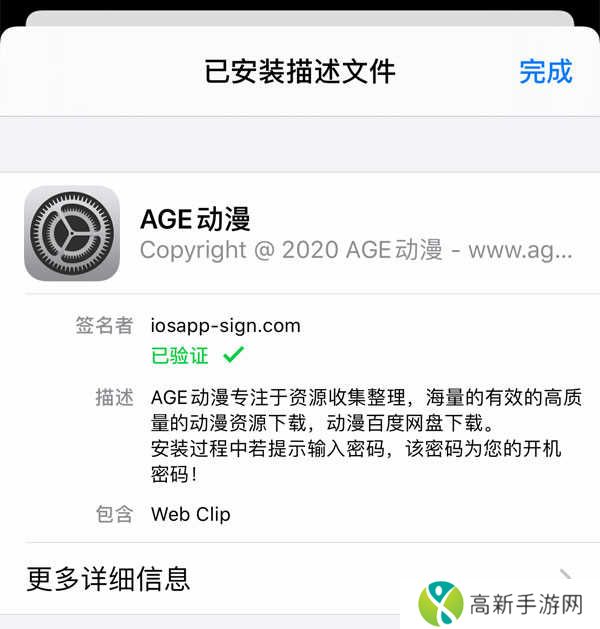Tap 完成 to finish profile installation
The width and height of the screenshot is (600, 629).
click(x=545, y=72)
